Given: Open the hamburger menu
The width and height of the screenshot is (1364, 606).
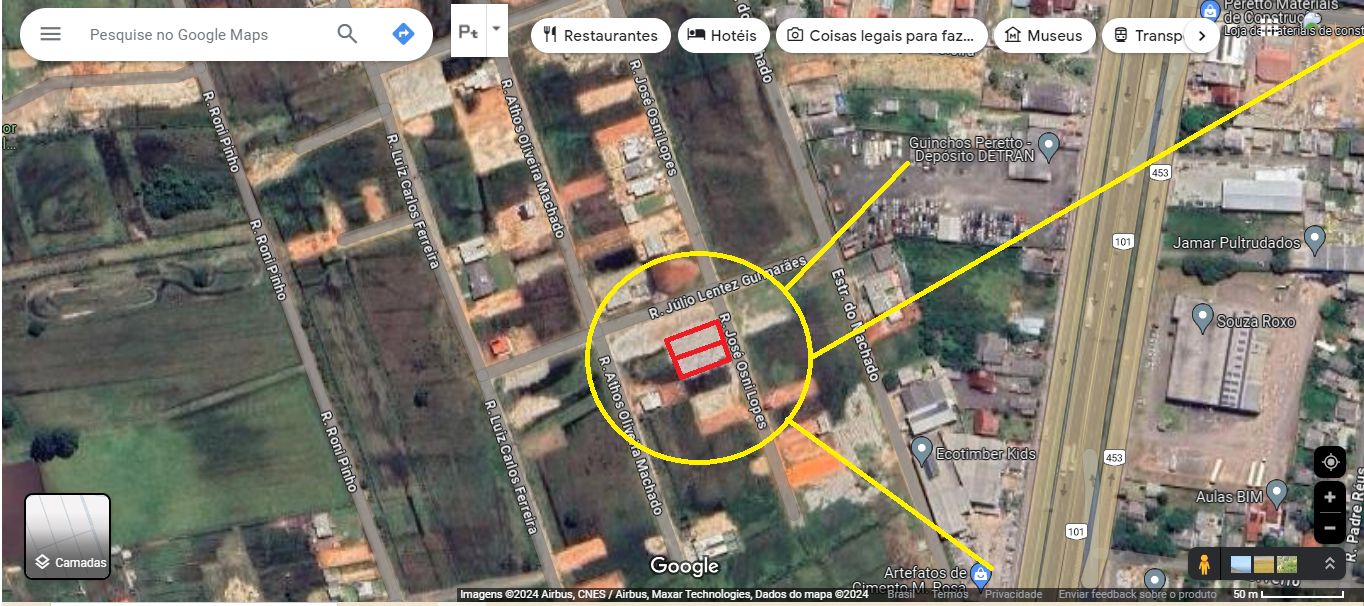Looking at the screenshot, I should pyautogui.click(x=50, y=34).
